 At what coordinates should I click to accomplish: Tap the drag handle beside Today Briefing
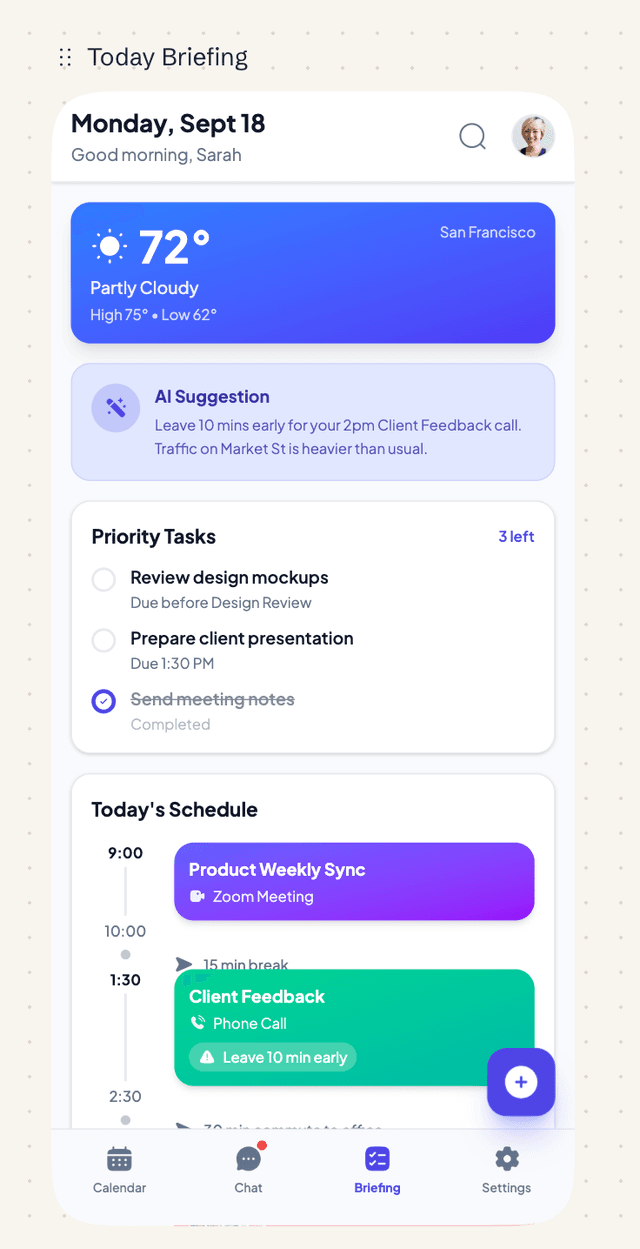coord(65,58)
